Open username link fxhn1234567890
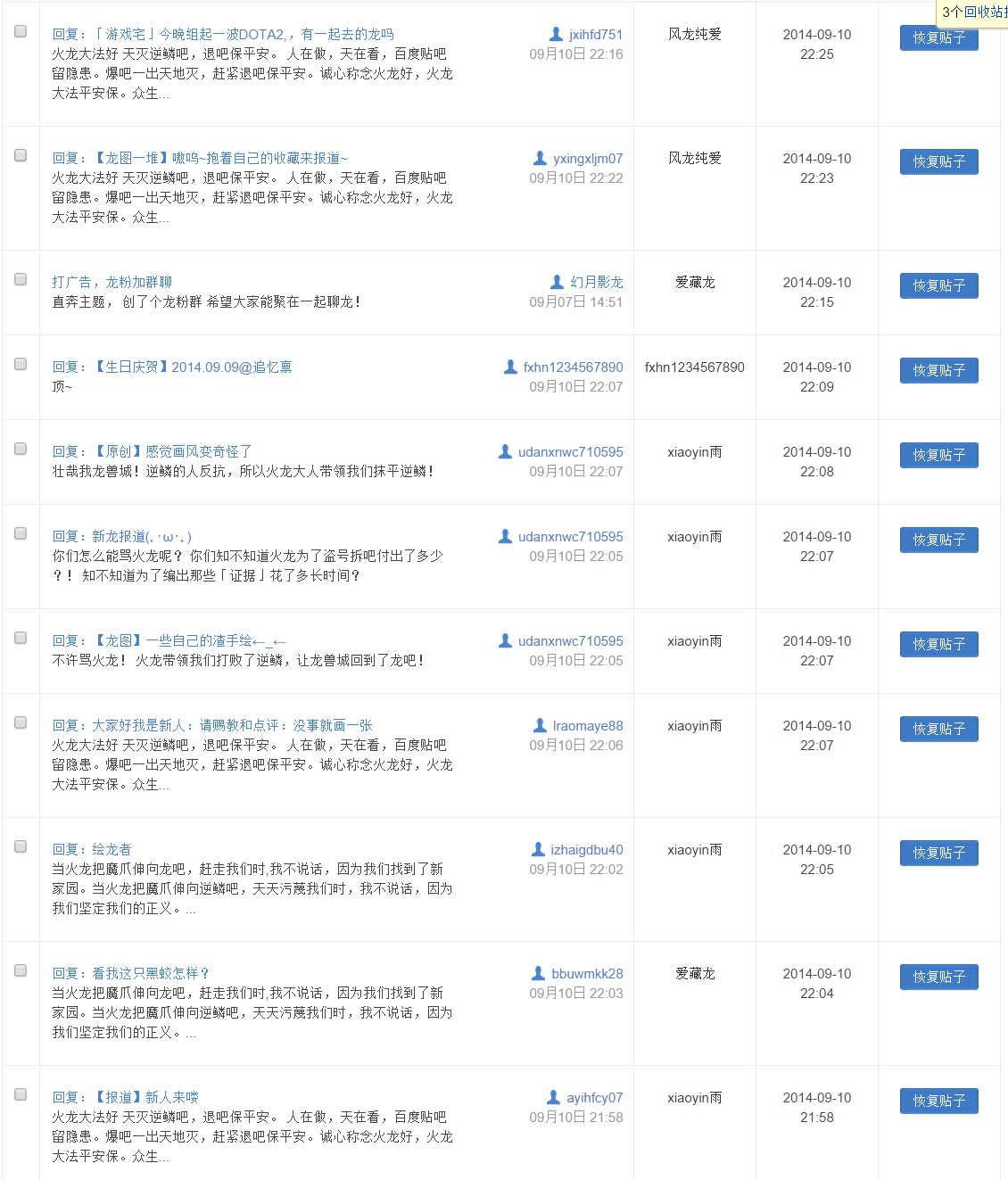 coord(573,367)
